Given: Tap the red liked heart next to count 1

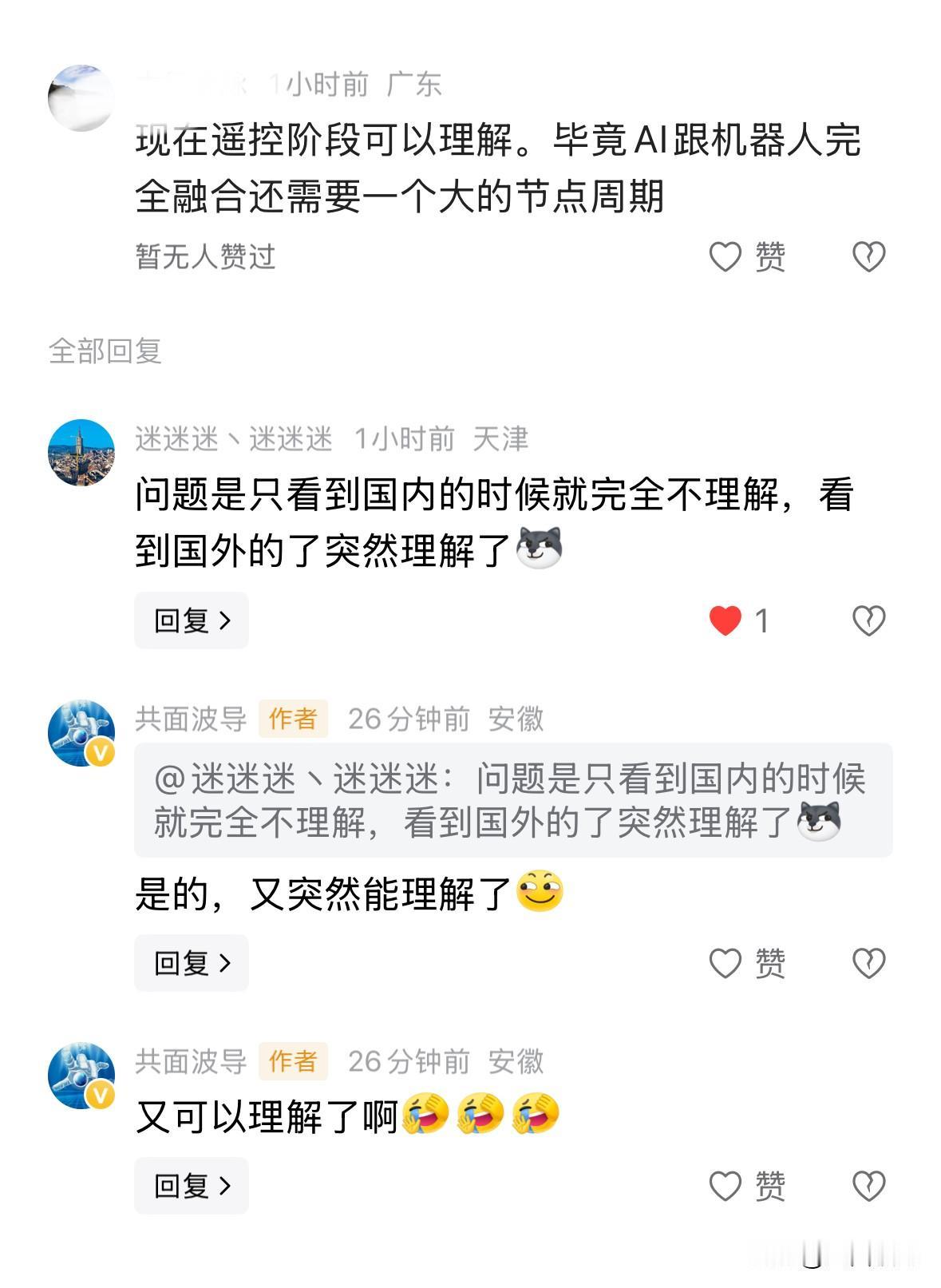Looking at the screenshot, I should click(726, 620).
